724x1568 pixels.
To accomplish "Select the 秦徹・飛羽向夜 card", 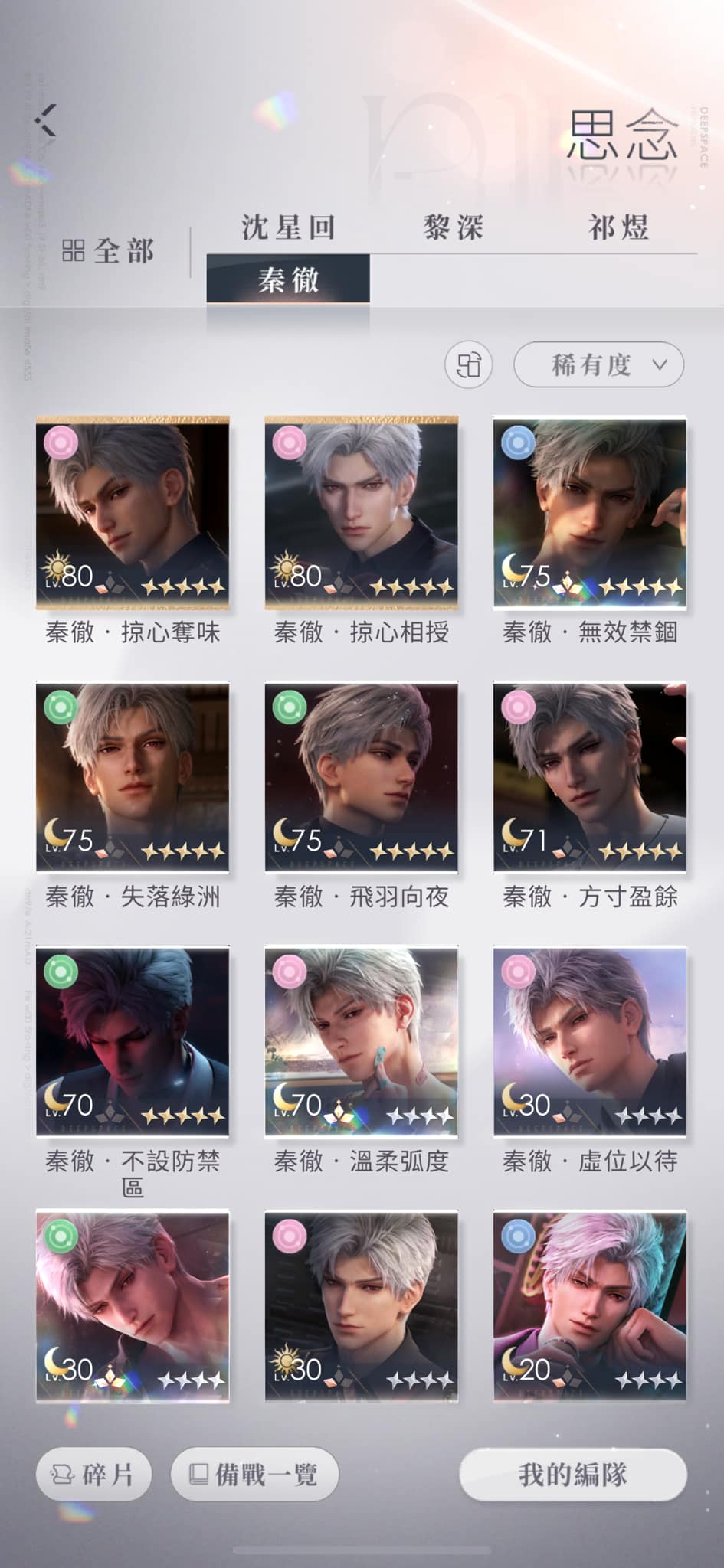I will click(x=361, y=777).
